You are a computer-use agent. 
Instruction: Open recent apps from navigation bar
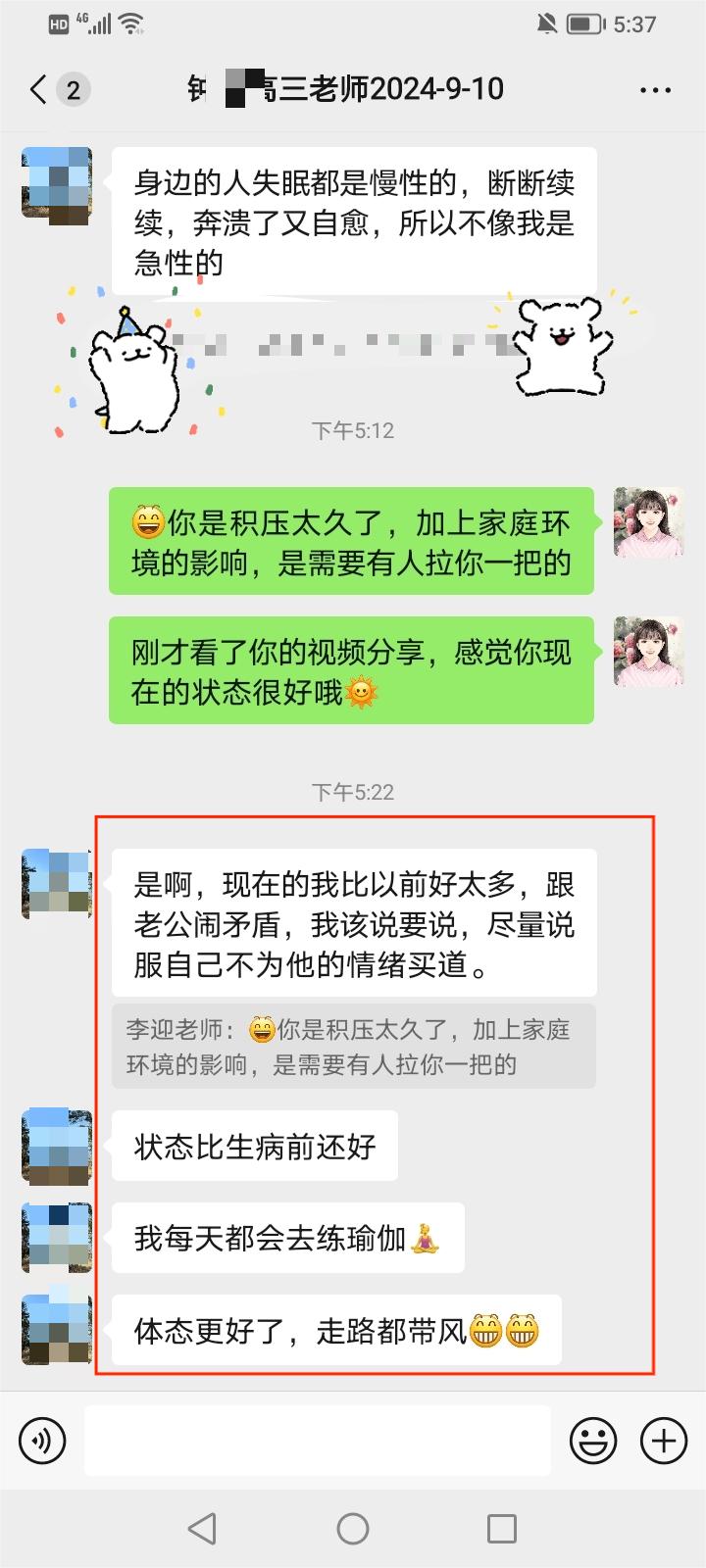[502, 1528]
